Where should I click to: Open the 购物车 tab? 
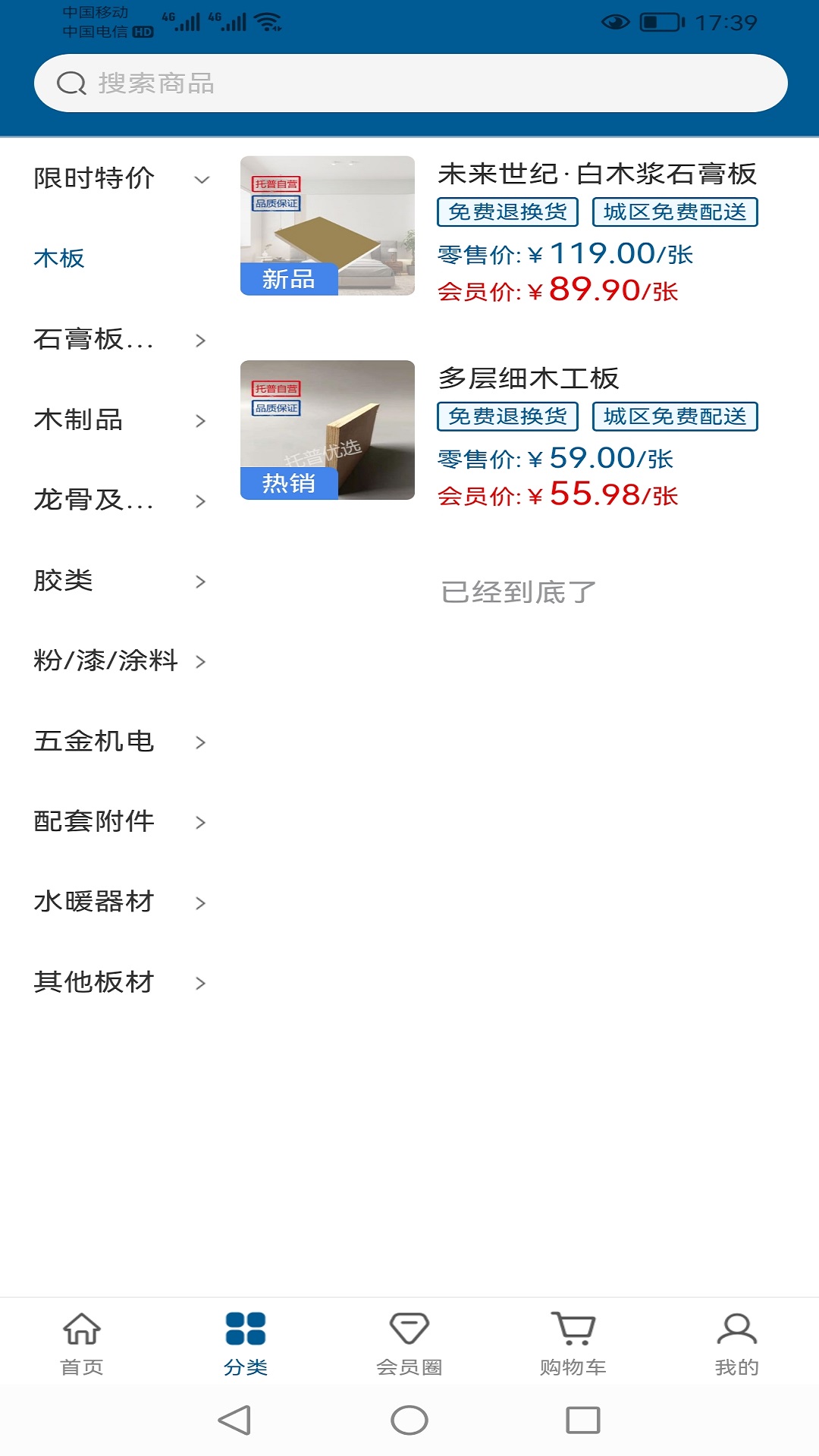[x=573, y=1344]
